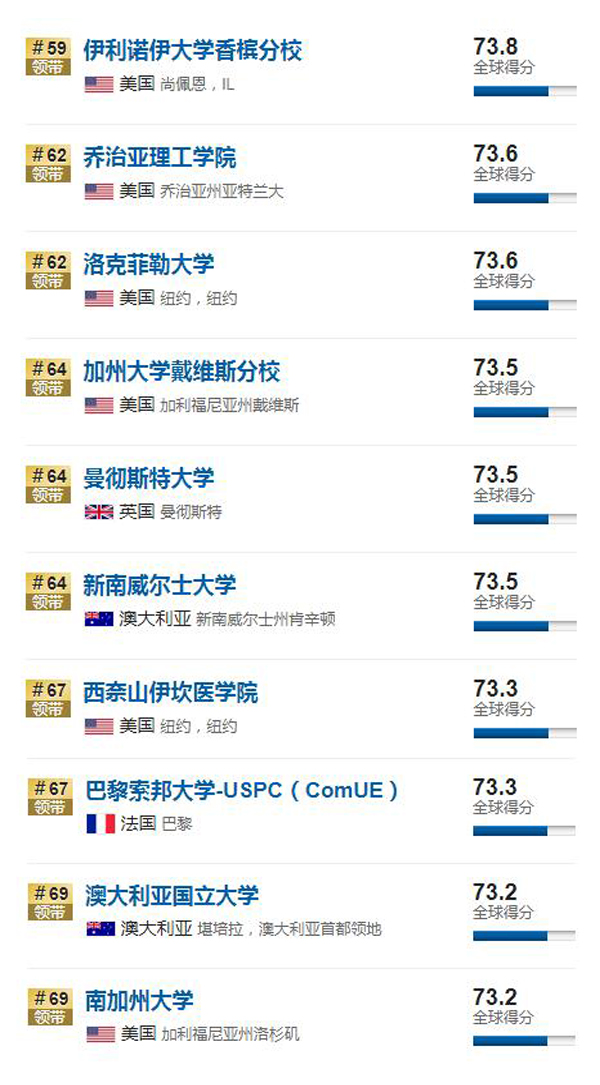Screen dimensions: 600x1085
Task: Open 南加州大学 profile
Action: pyautogui.click(x=139, y=1000)
